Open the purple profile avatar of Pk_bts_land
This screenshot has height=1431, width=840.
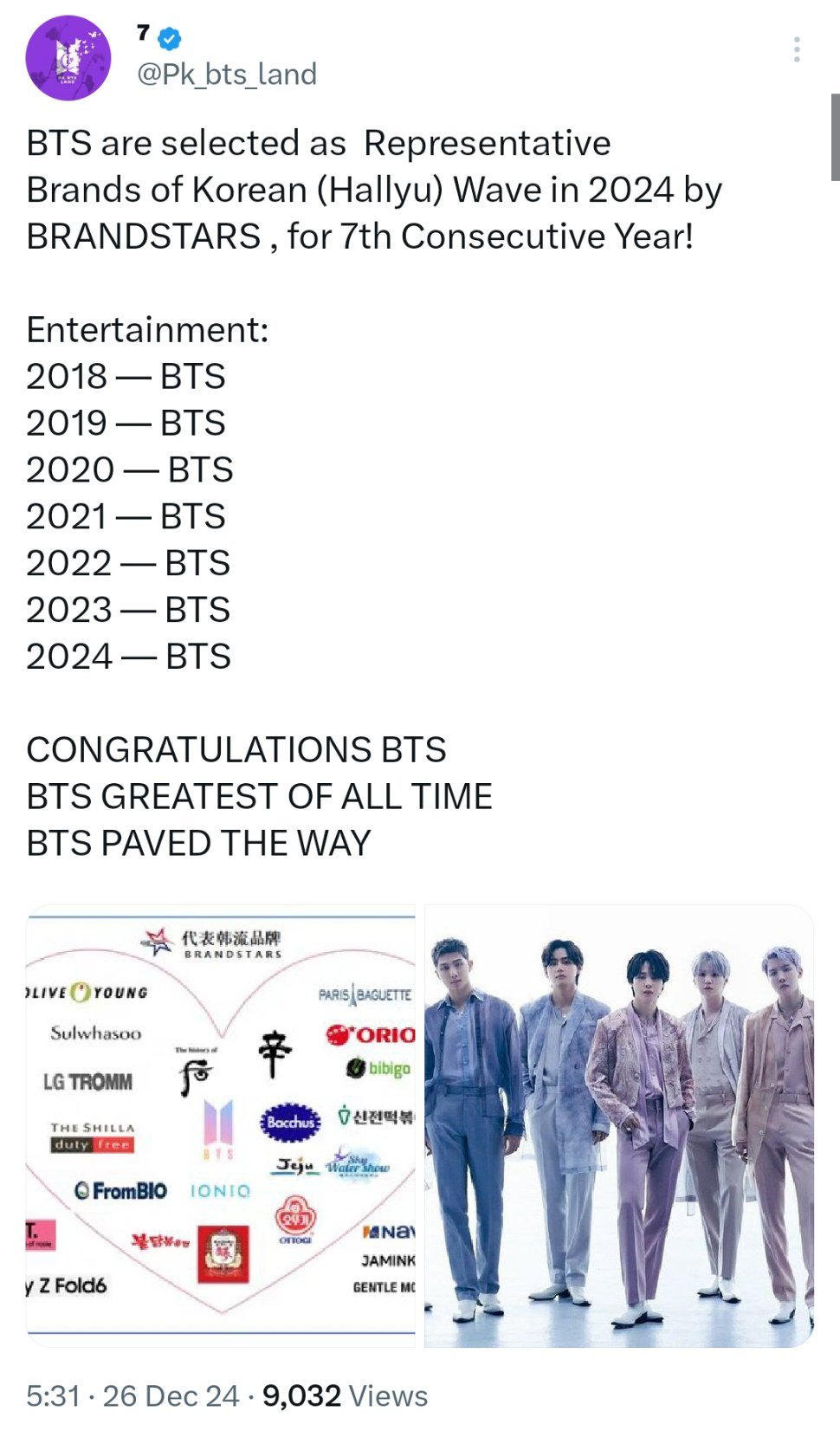tap(68, 58)
